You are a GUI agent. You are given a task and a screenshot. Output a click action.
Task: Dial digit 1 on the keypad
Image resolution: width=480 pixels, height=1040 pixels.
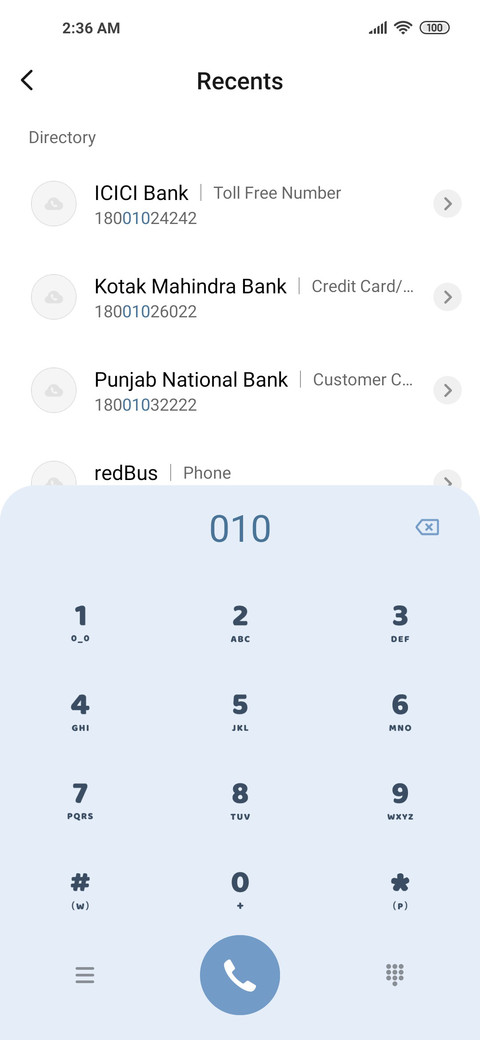click(x=80, y=624)
